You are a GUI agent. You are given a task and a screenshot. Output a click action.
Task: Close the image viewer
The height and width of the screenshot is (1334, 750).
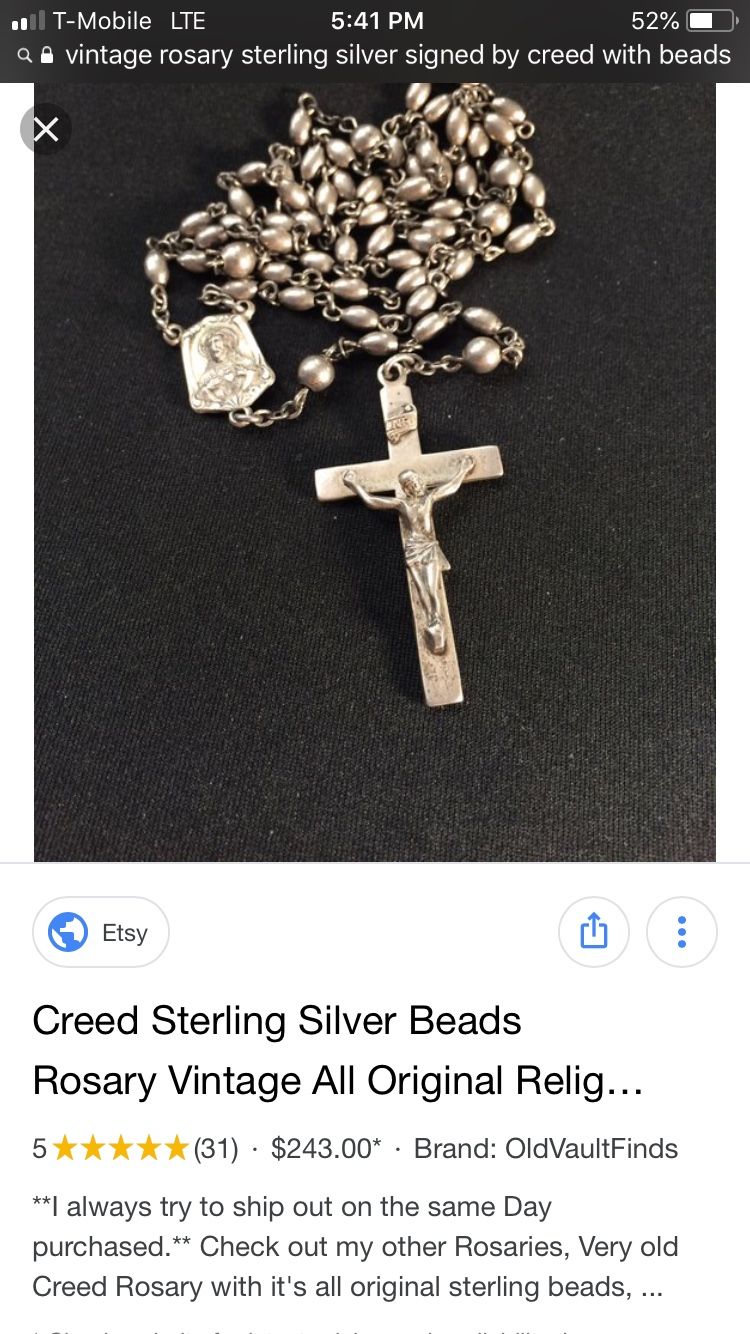(x=46, y=129)
